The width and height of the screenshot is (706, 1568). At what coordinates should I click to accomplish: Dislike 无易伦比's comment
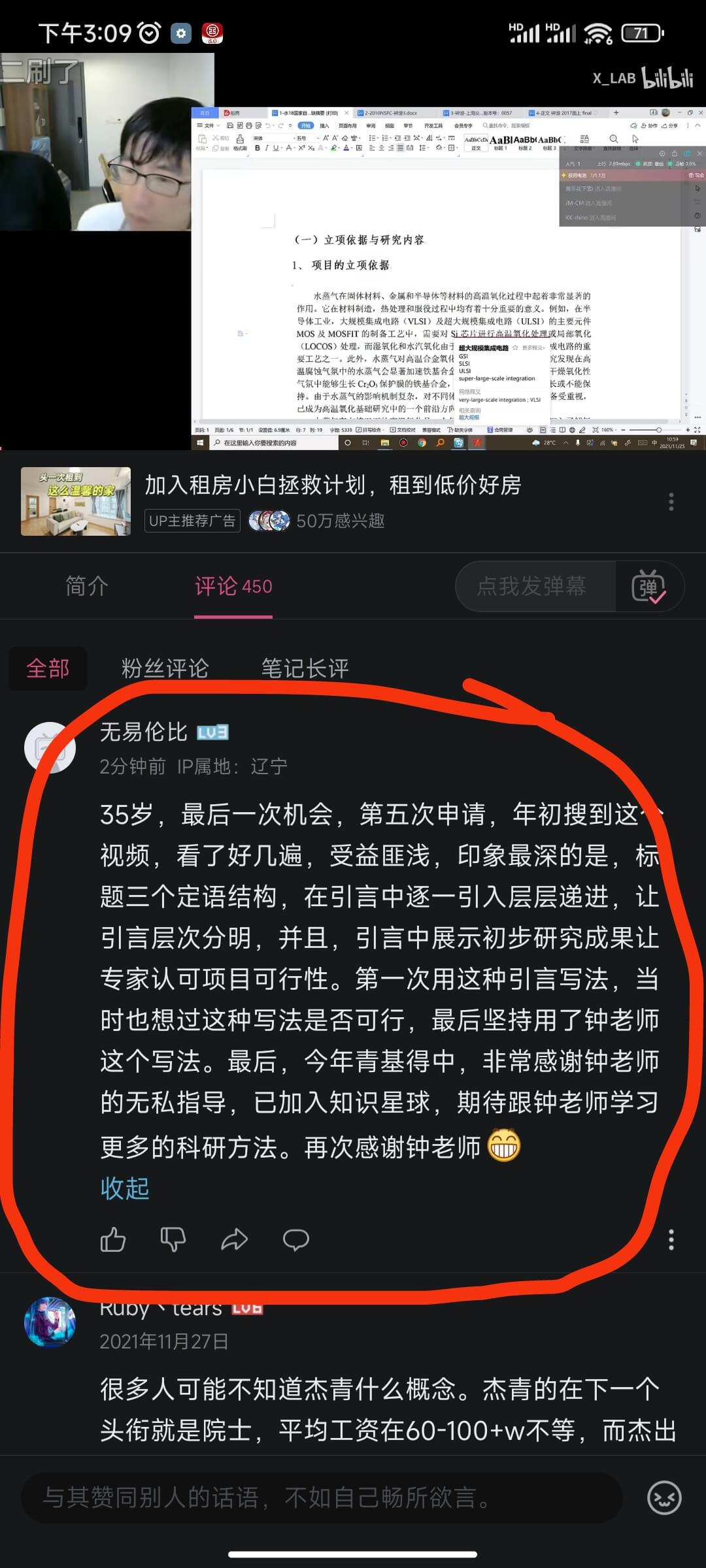173,1239
